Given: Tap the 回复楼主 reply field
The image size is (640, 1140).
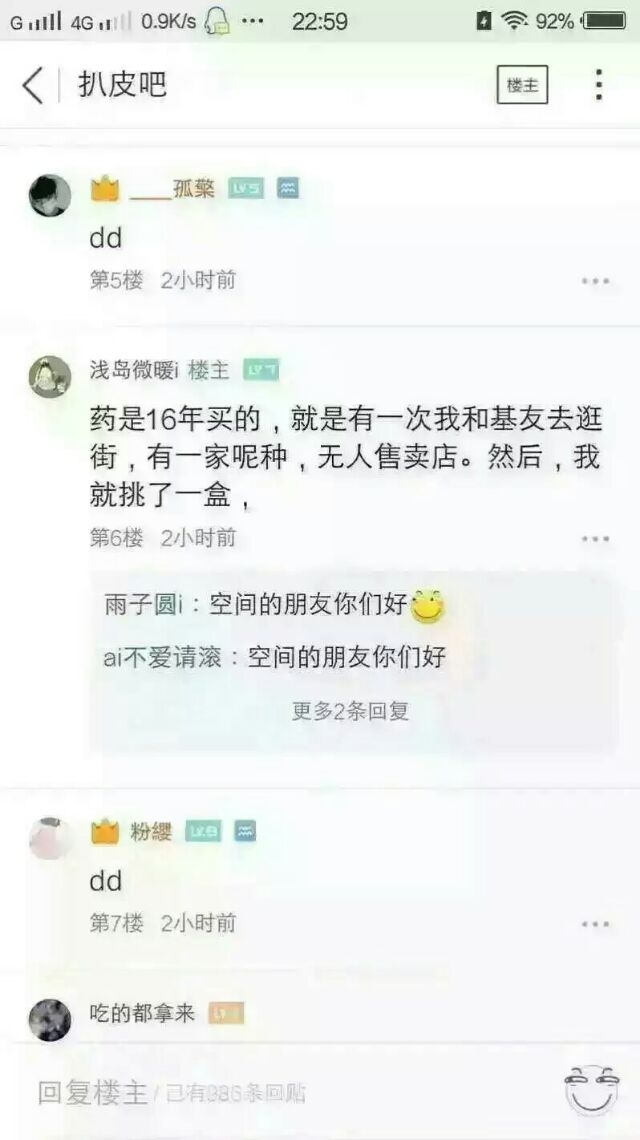Looking at the screenshot, I should coord(291,1093).
